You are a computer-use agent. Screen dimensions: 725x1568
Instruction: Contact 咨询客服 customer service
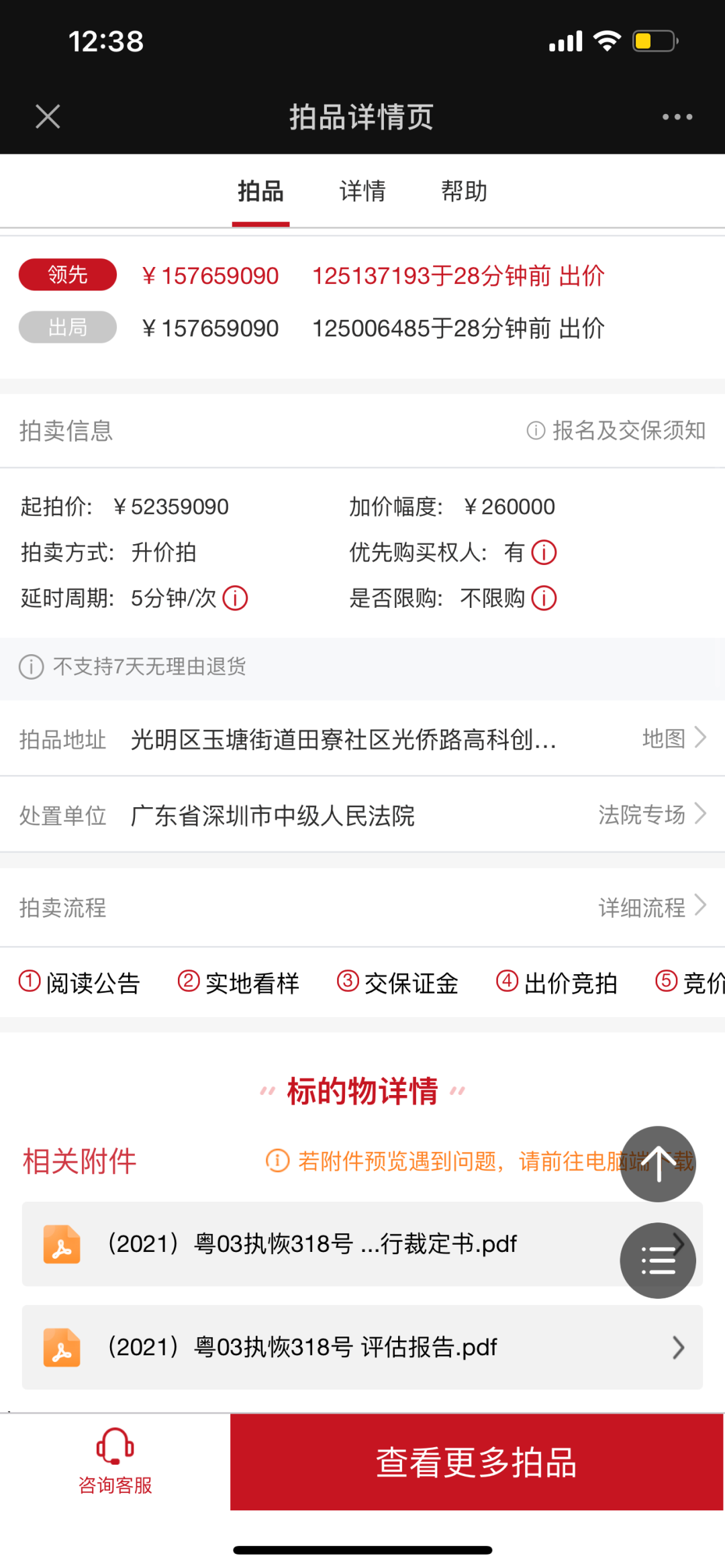[x=115, y=1463]
